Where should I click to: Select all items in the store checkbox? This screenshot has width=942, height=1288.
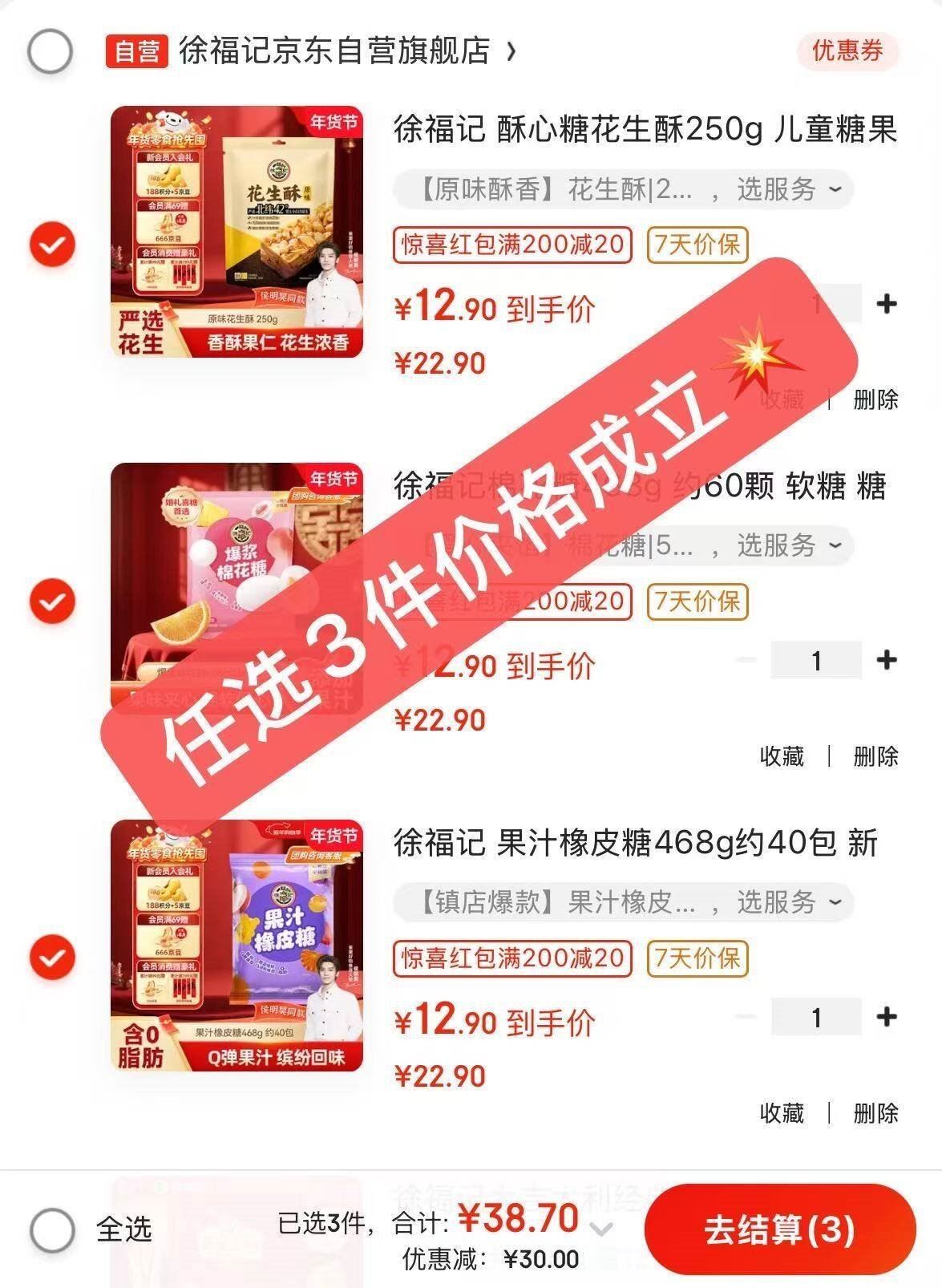pyautogui.click(x=51, y=51)
